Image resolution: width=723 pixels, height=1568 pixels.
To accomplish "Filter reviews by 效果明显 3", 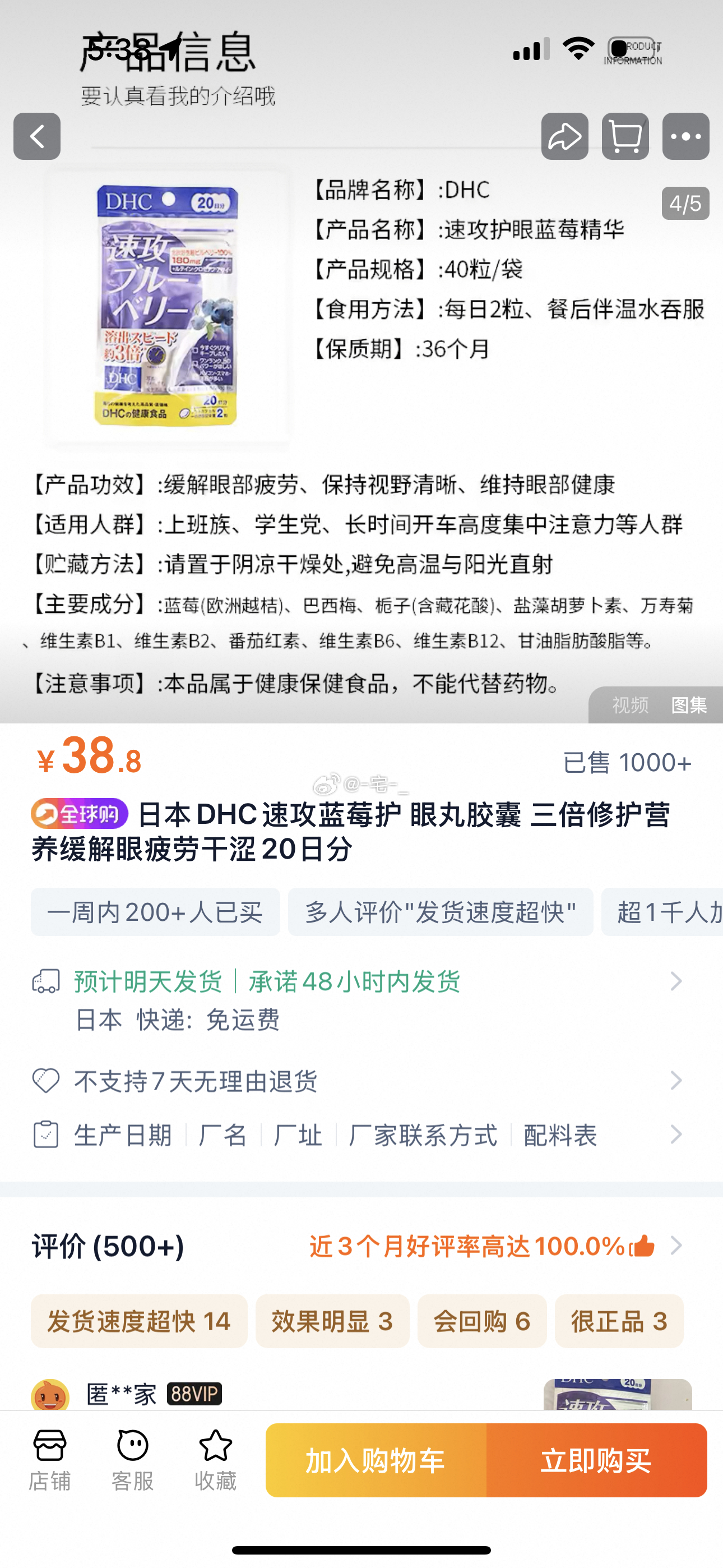I will 332,1321.
